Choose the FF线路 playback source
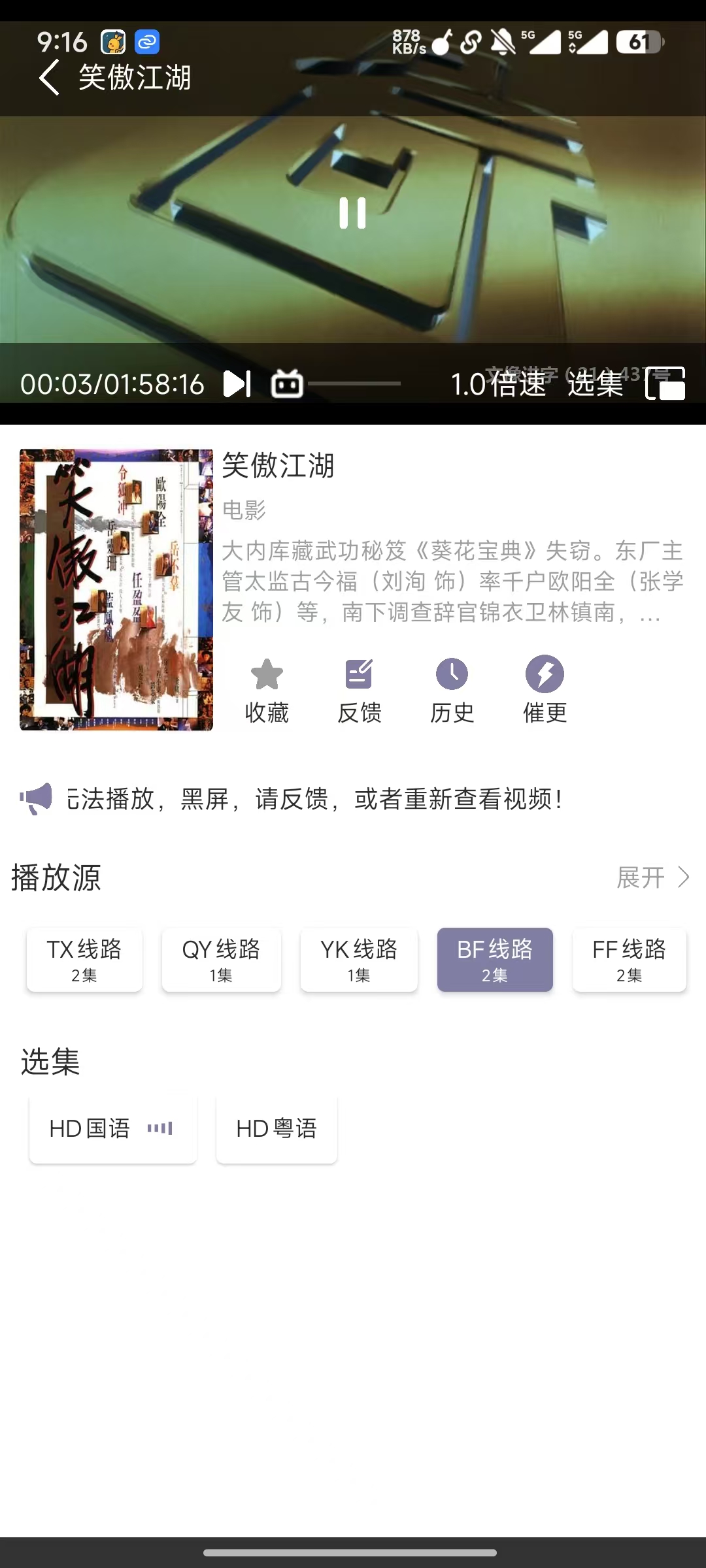The height and width of the screenshot is (1568, 706). coord(629,960)
